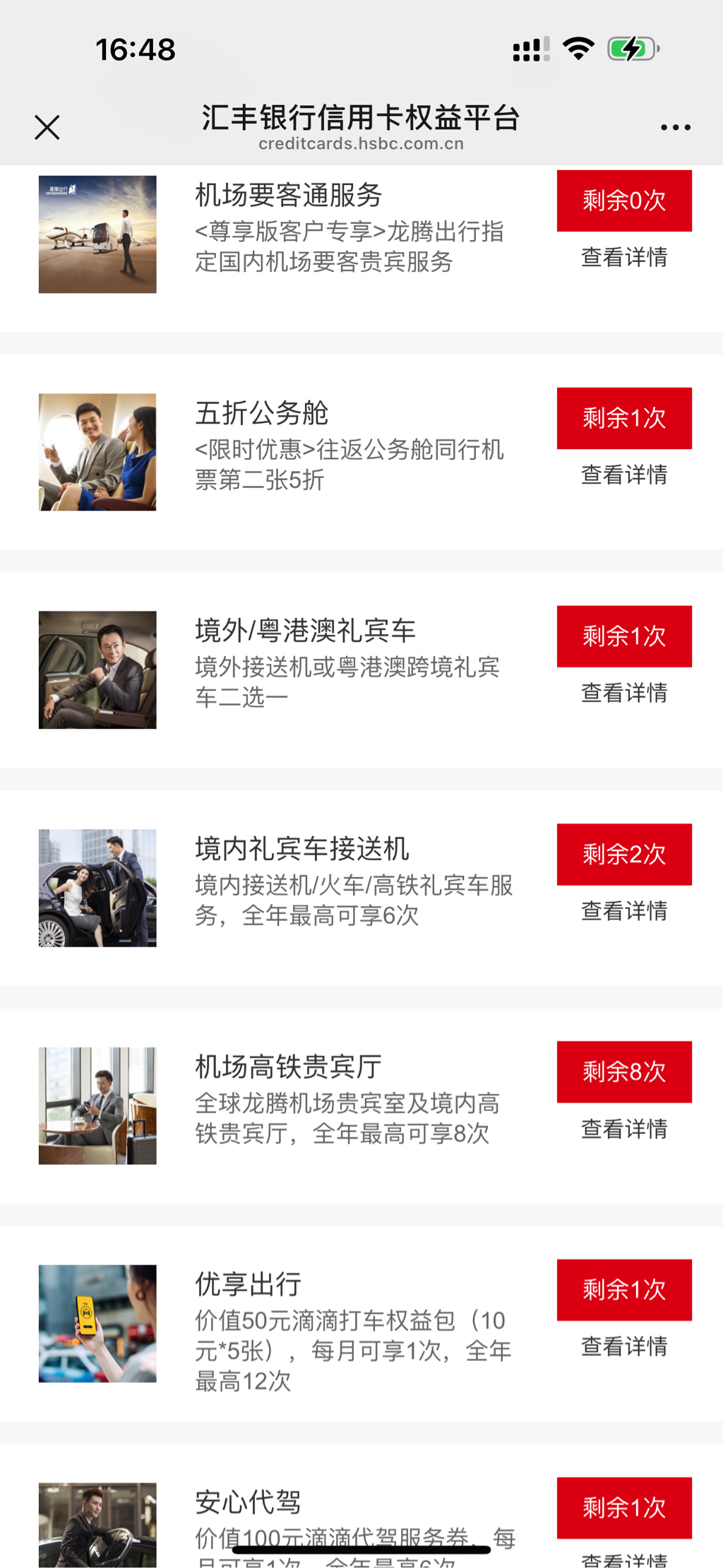723x1568 pixels.
Task: Tap 剩余1次 button for 五折公务舱
Action: pos(624,418)
